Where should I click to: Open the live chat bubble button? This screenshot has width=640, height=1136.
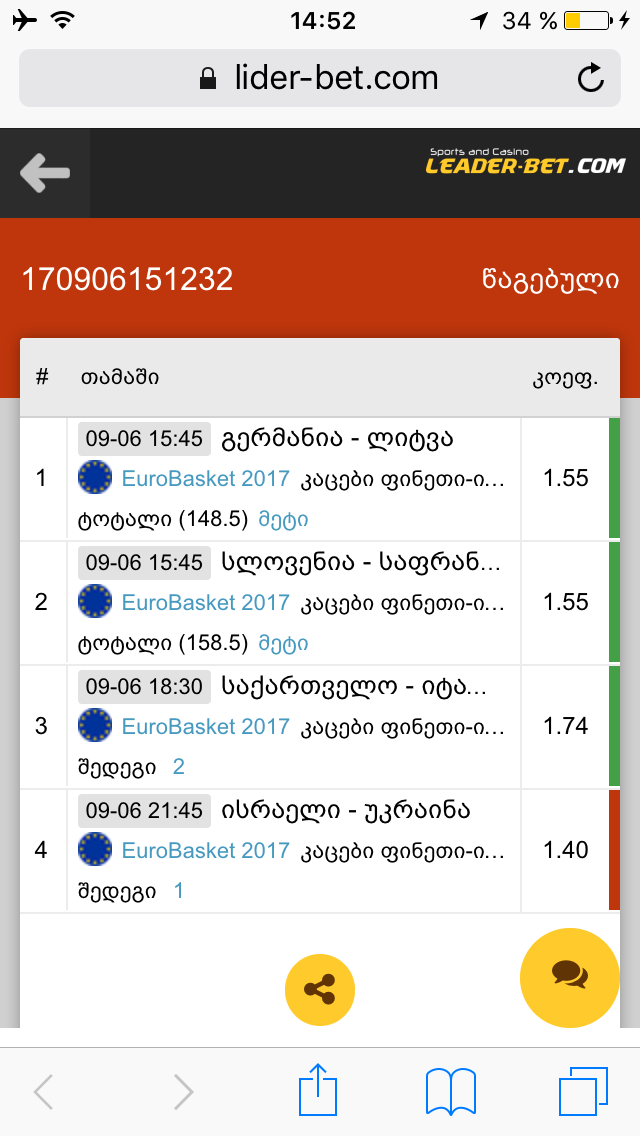569,977
